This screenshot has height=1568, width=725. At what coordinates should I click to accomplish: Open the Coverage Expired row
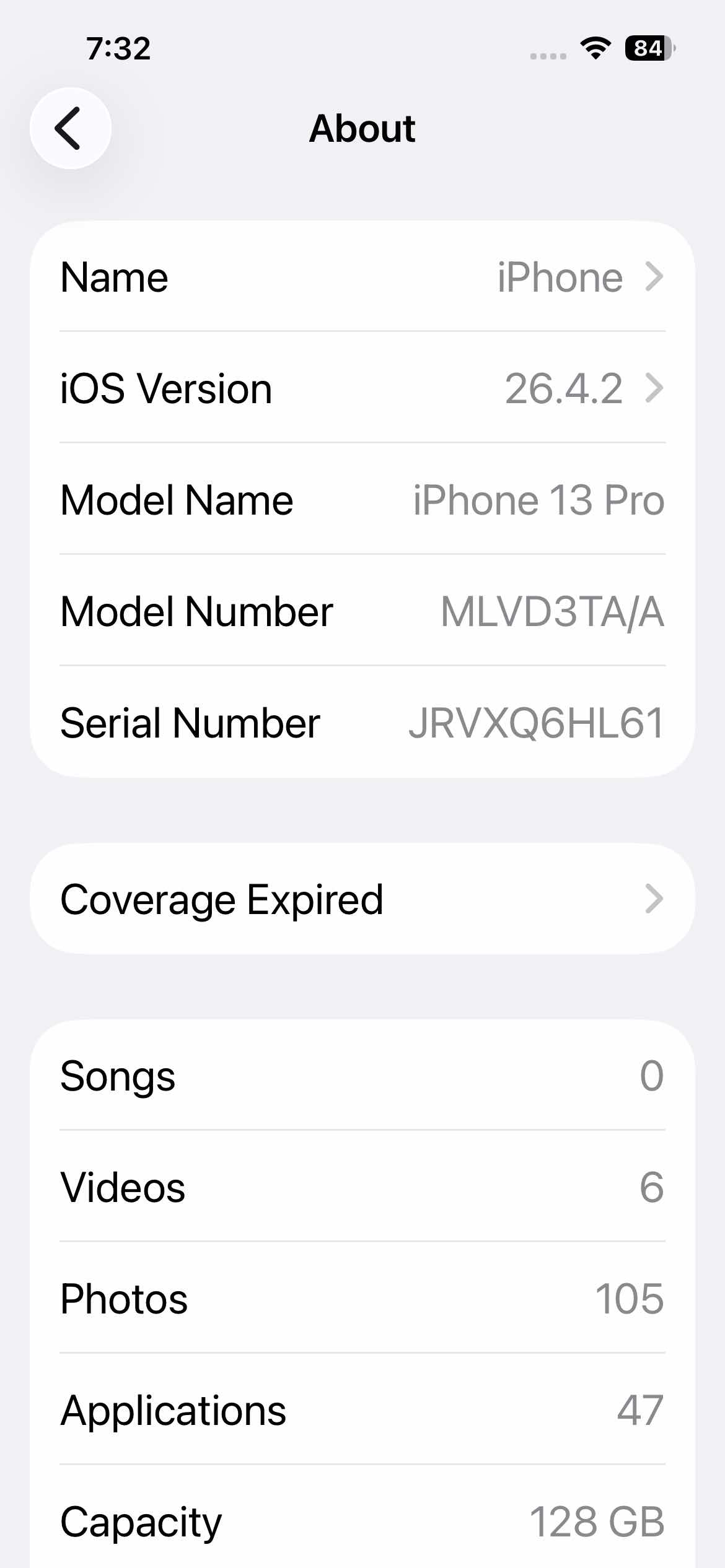pyautogui.click(x=362, y=899)
